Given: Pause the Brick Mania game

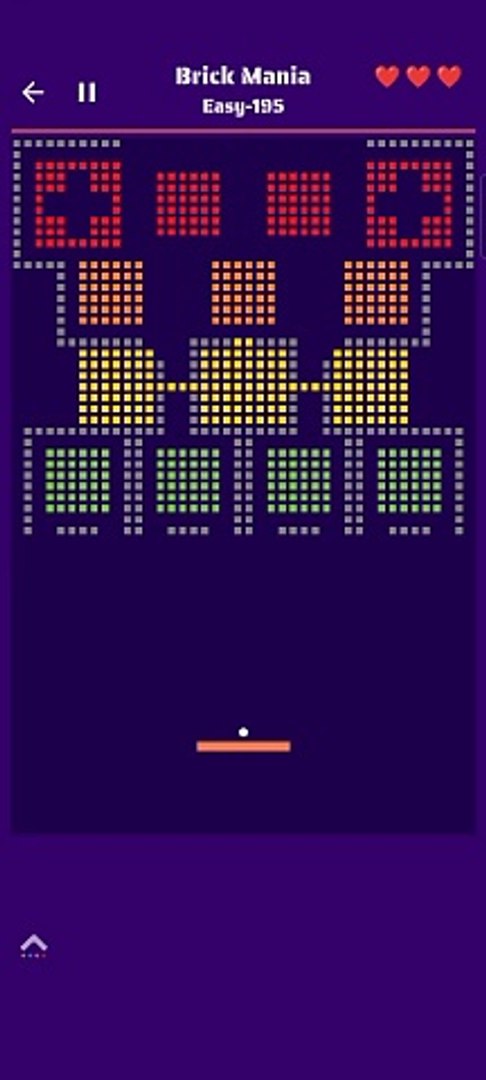Looking at the screenshot, I should (x=87, y=92).
